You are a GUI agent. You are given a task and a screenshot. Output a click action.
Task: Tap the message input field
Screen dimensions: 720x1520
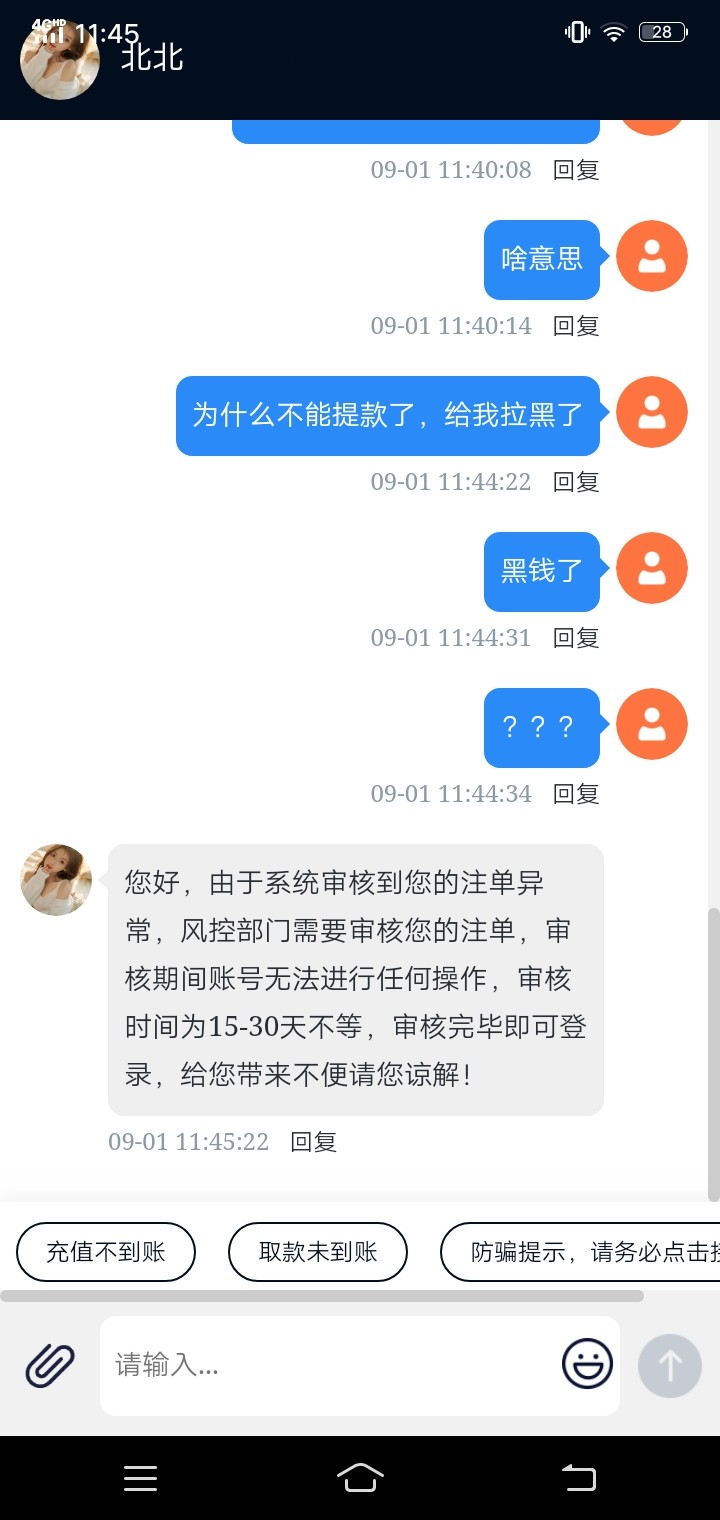330,1365
